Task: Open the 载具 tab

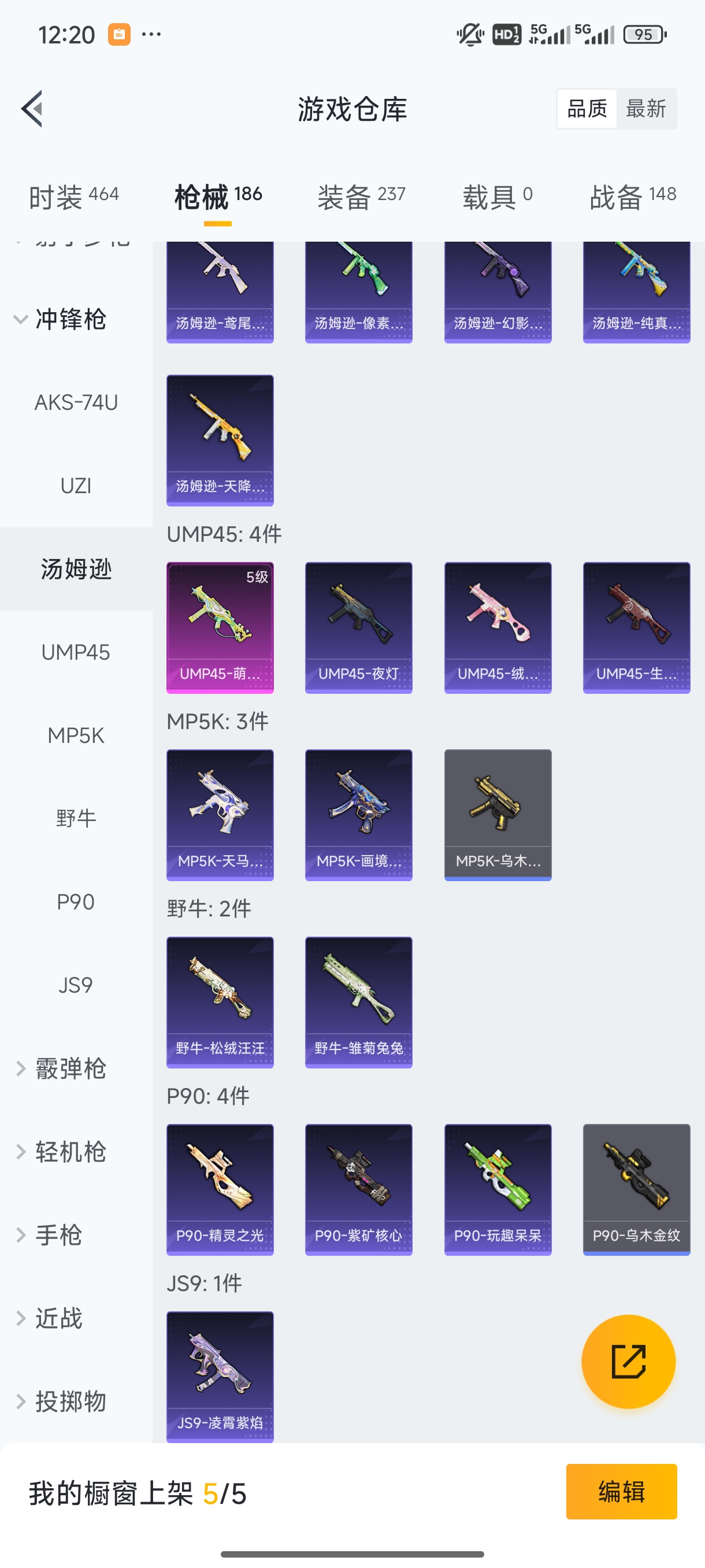Action: [x=497, y=197]
